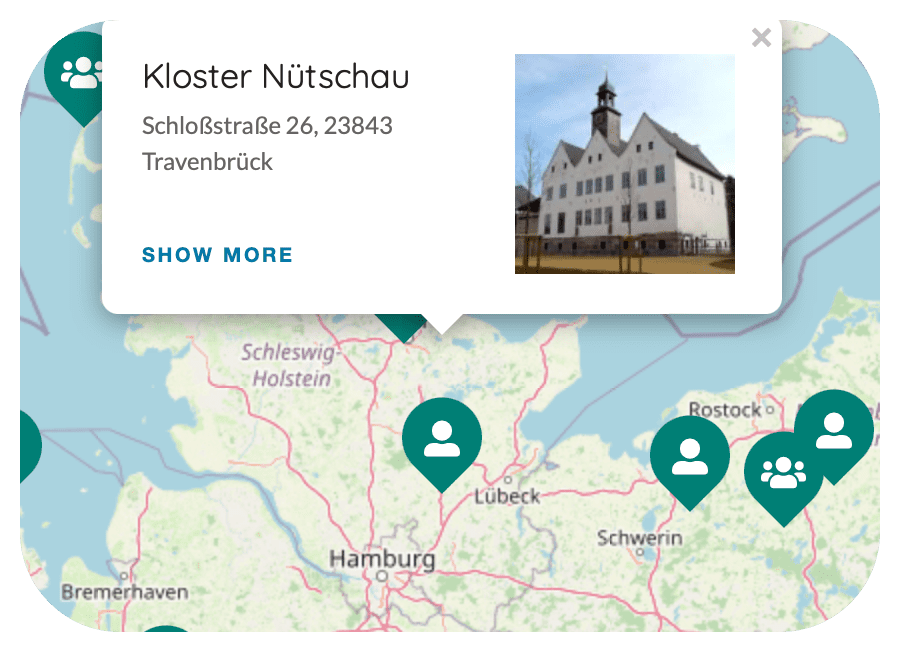Tap the group marker southeast of Rostock

pyautogui.click(x=783, y=471)
